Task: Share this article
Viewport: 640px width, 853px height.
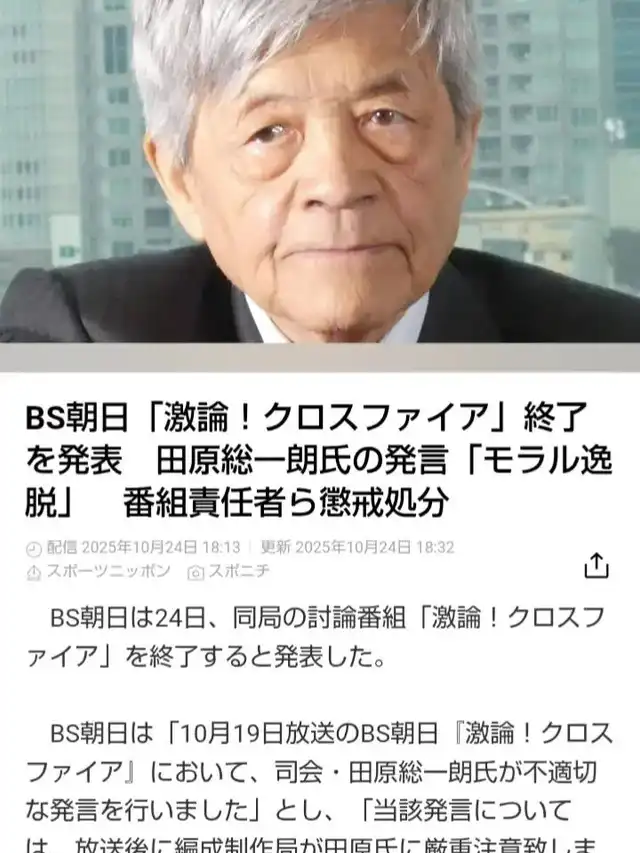Action: click(596, 565)
